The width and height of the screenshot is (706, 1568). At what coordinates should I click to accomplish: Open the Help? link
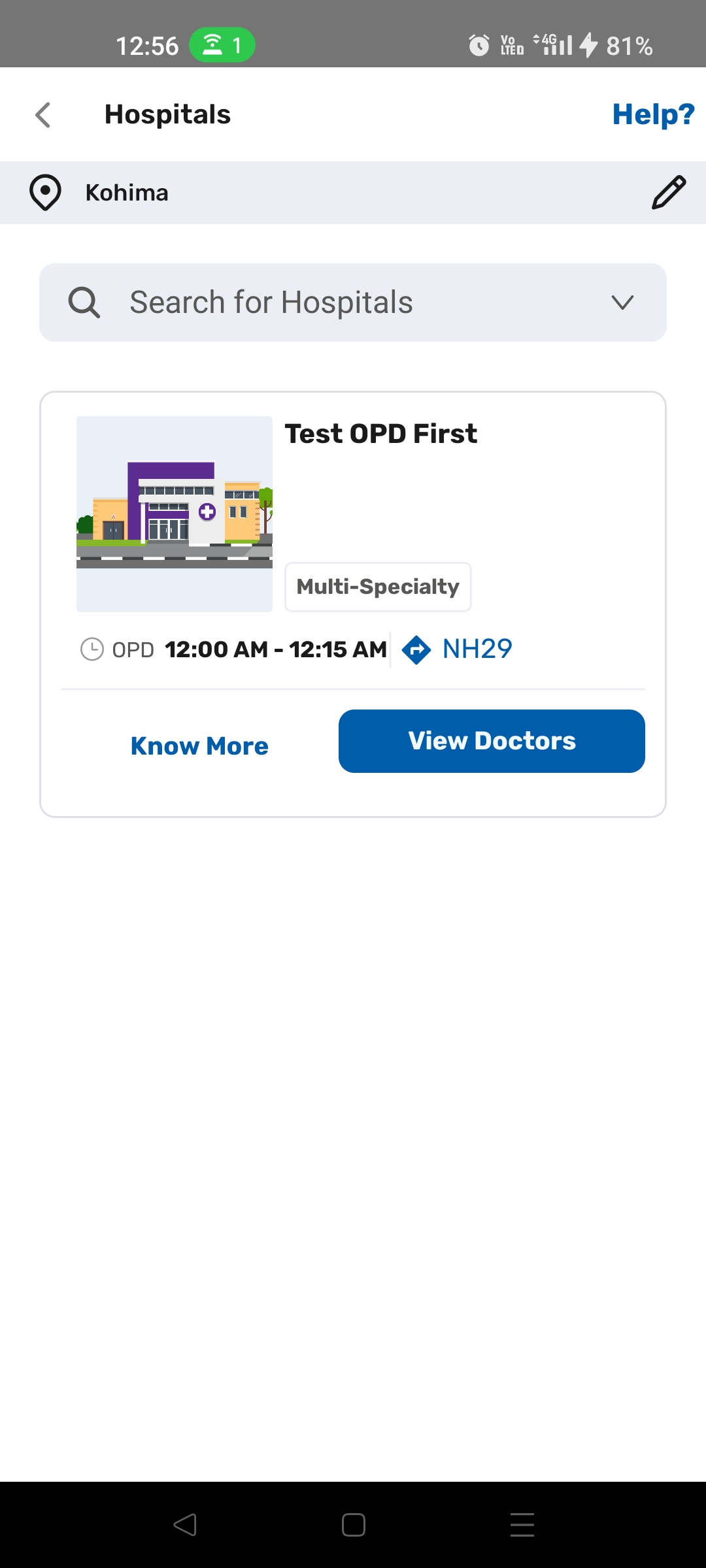[x=652, y=115]
